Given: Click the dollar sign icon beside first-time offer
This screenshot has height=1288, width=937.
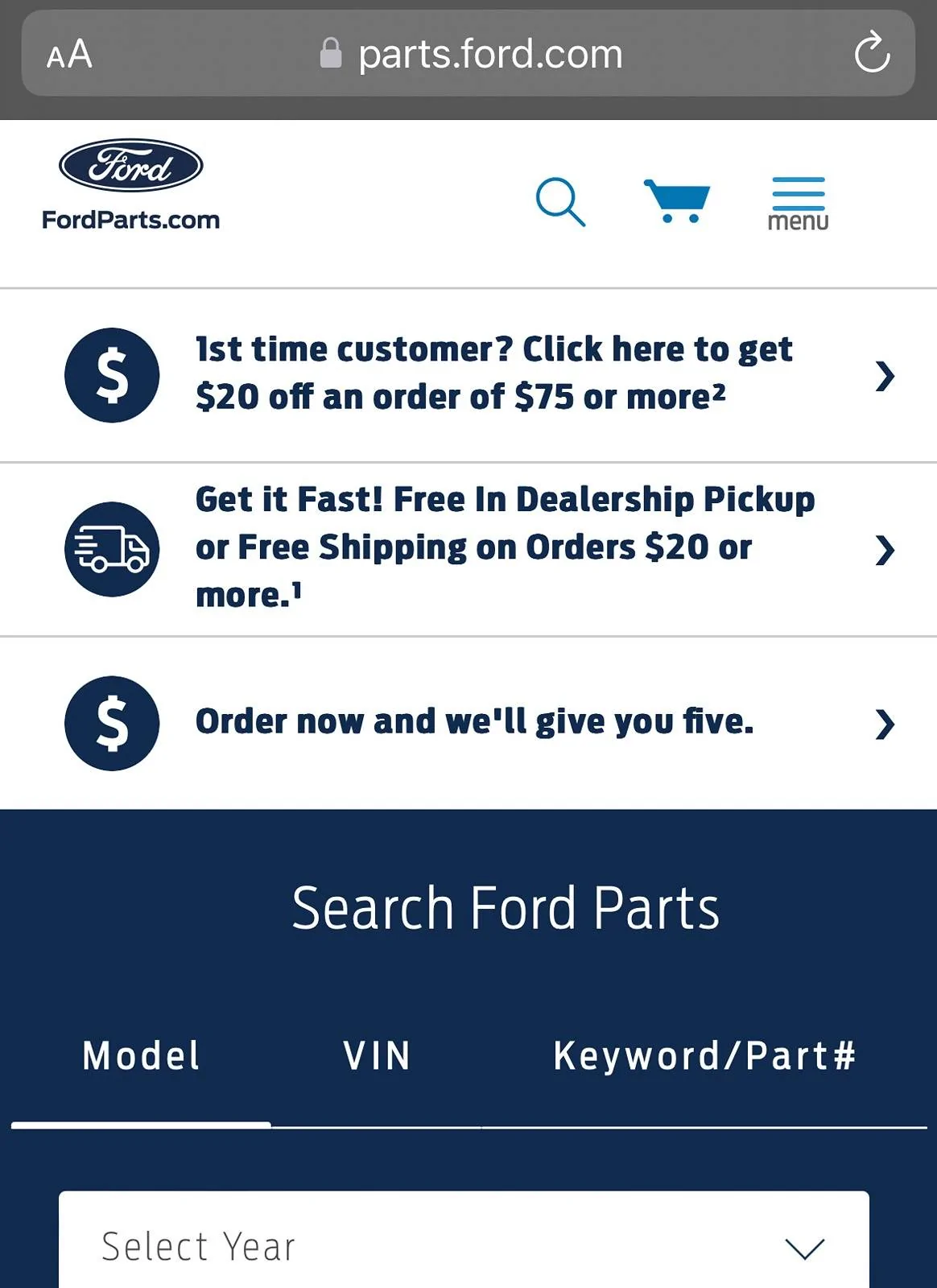Looking at the screenshot, I should pyautogui.click(x=112, y=374).
